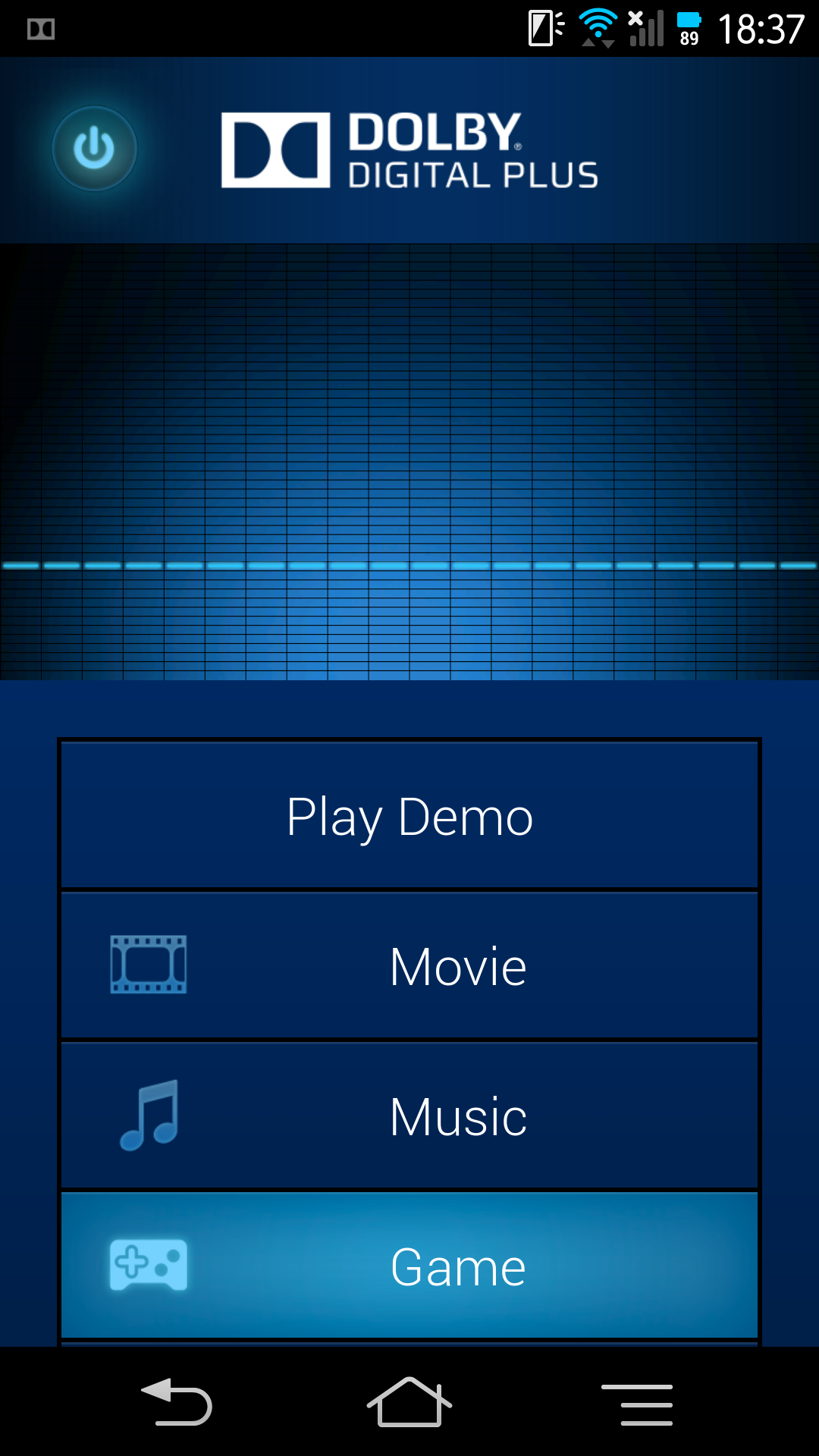Toggle the Dolby power button

coord(94,148)
